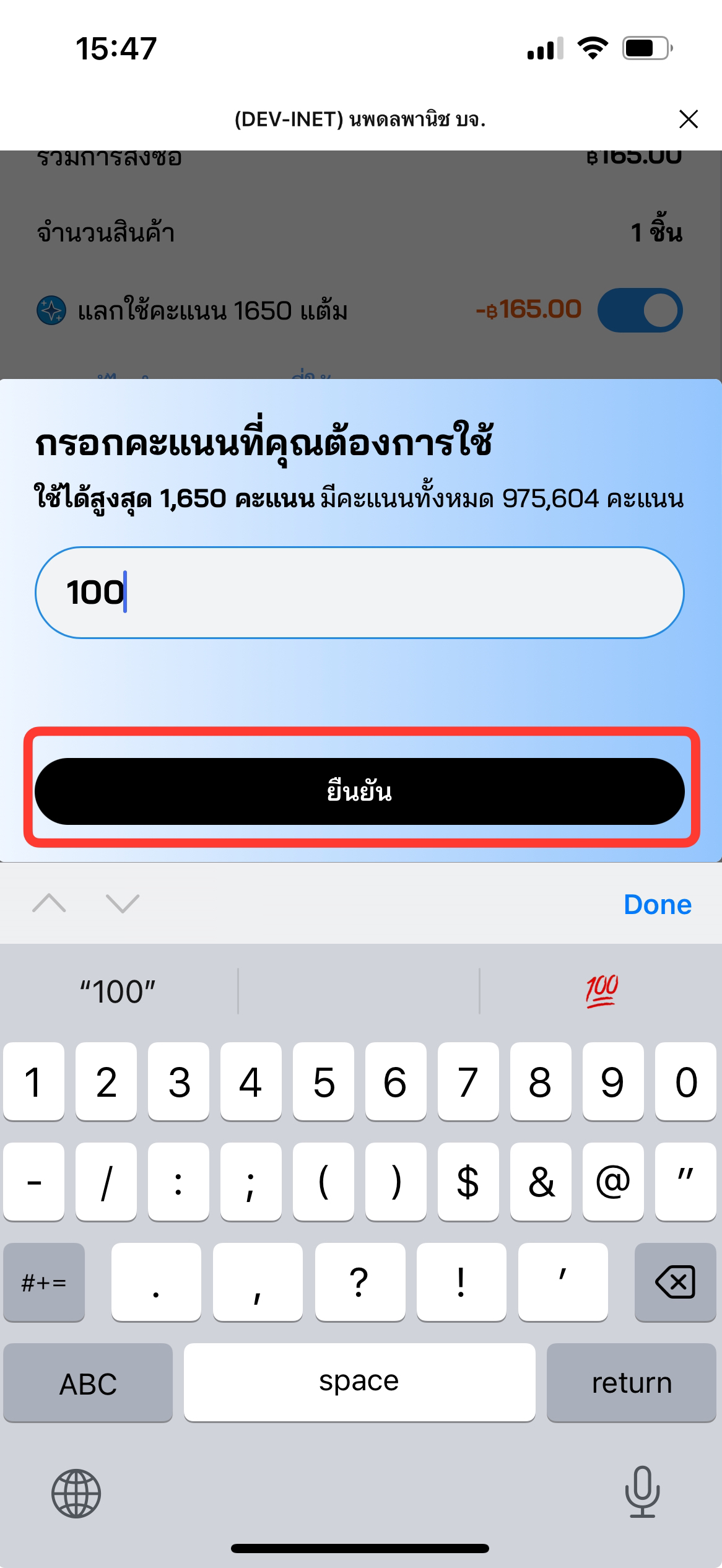The width and height of the screenshot is (722, 1568).
Task: Delete a digit with the backspace key
Action: (675, 1282)
